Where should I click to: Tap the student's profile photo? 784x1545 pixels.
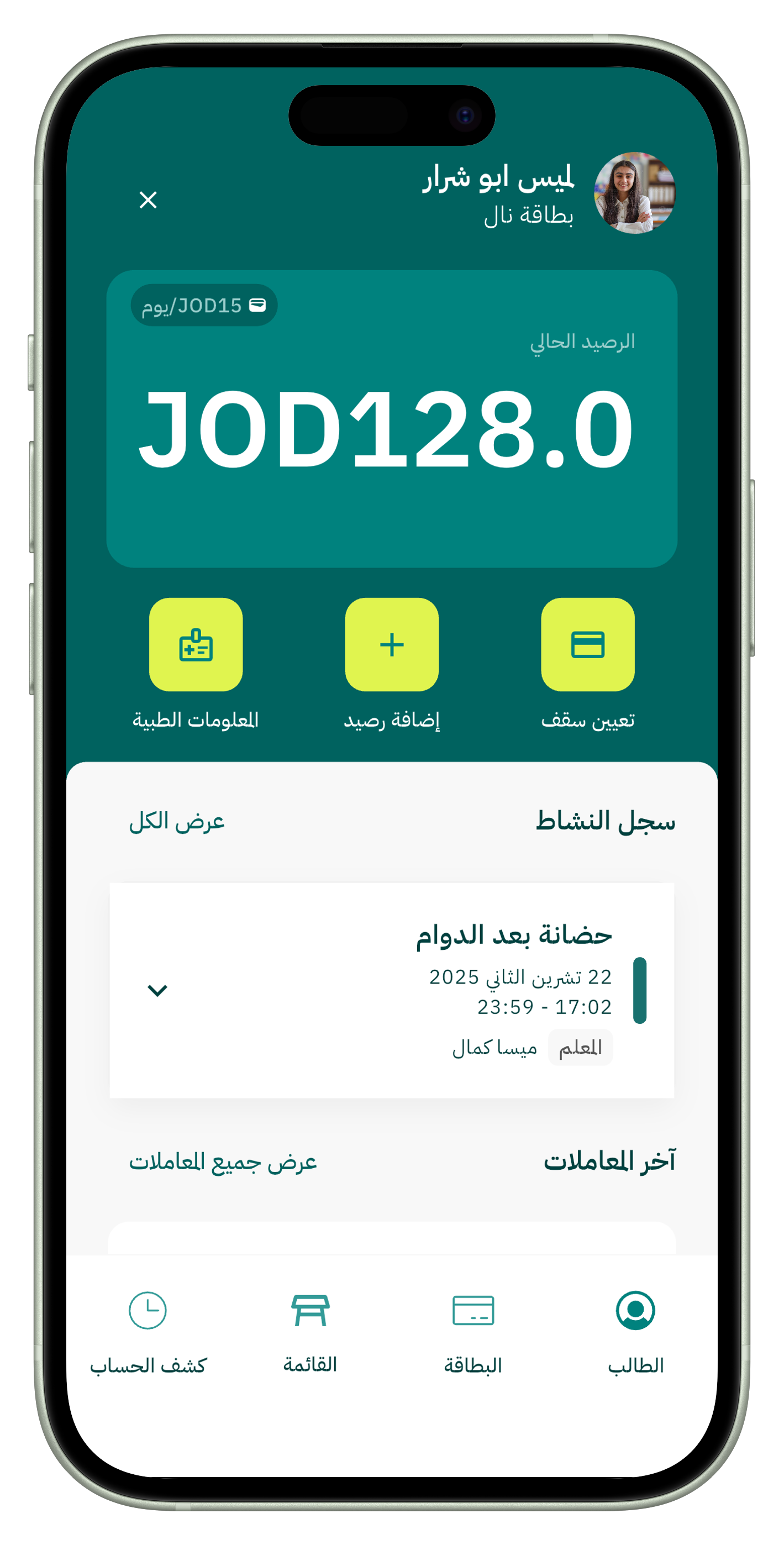[634, 193]
